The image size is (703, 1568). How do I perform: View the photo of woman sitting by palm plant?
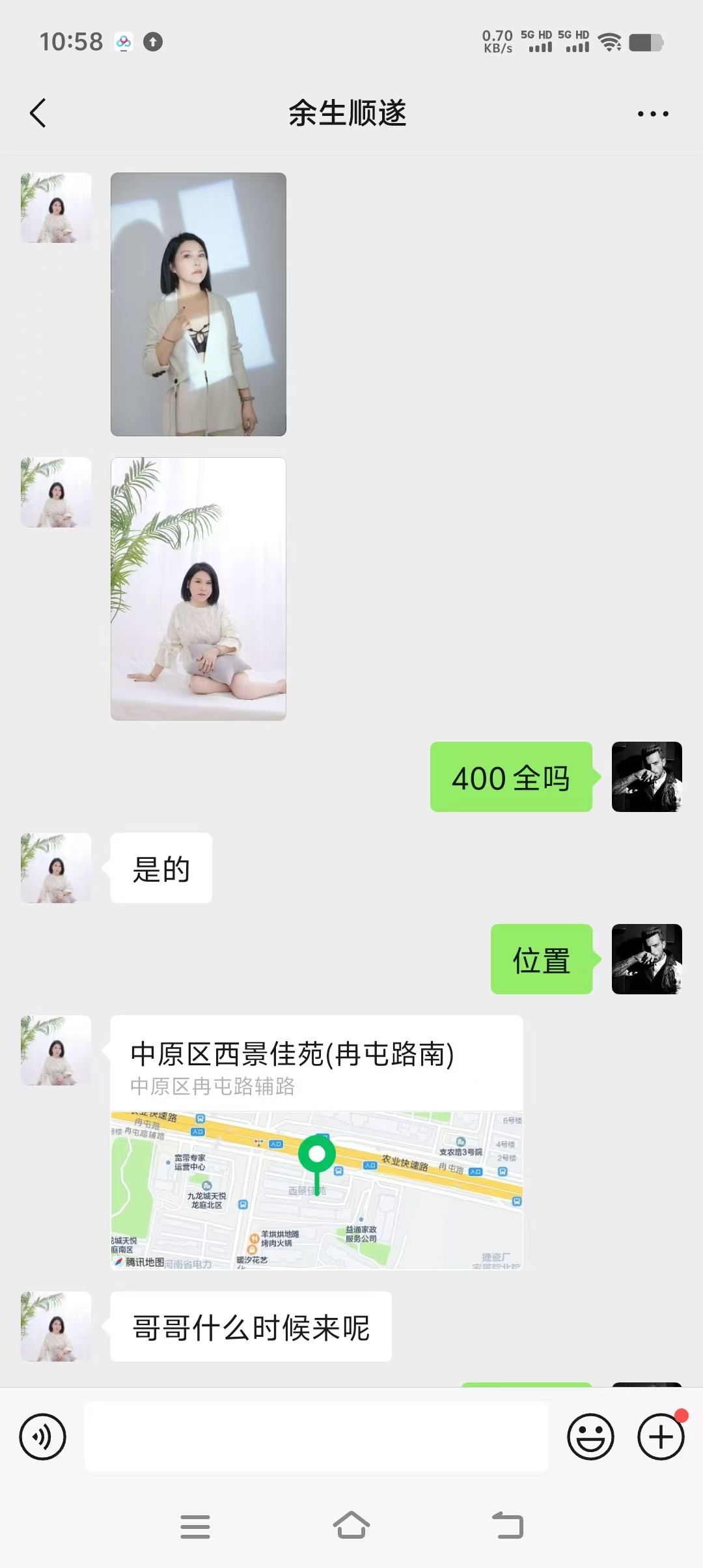click(199, 589)
